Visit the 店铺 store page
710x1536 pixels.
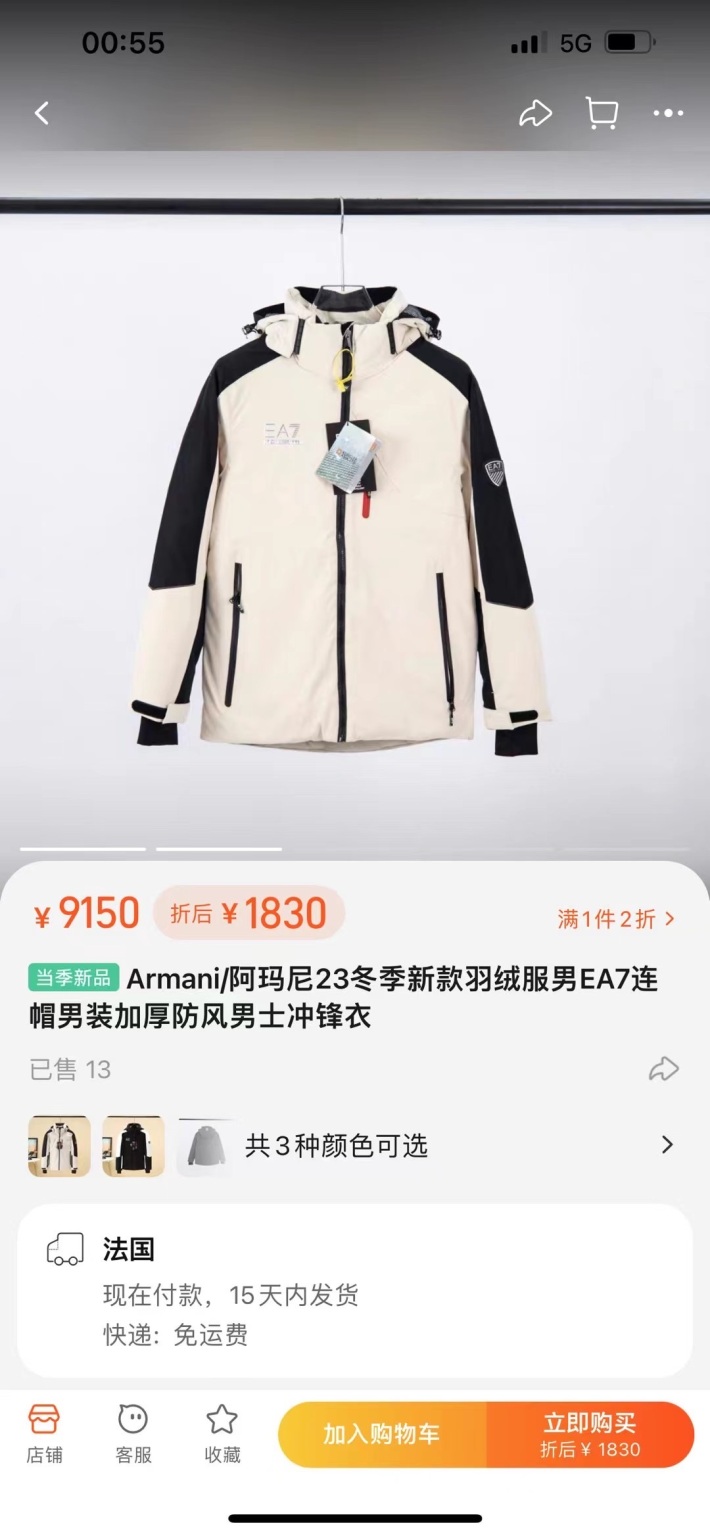pos(44,1433)
